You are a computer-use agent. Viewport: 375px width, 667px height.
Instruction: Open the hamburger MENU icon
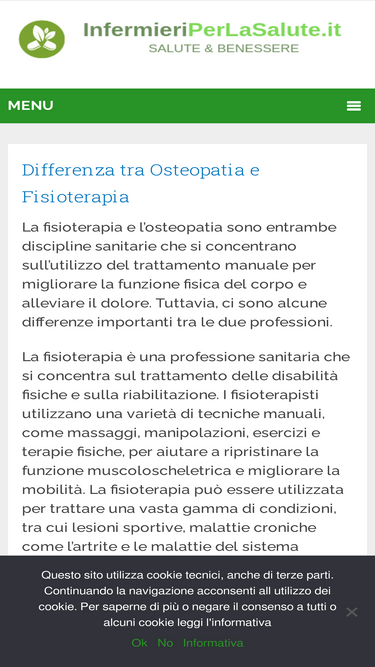[354, 106]
